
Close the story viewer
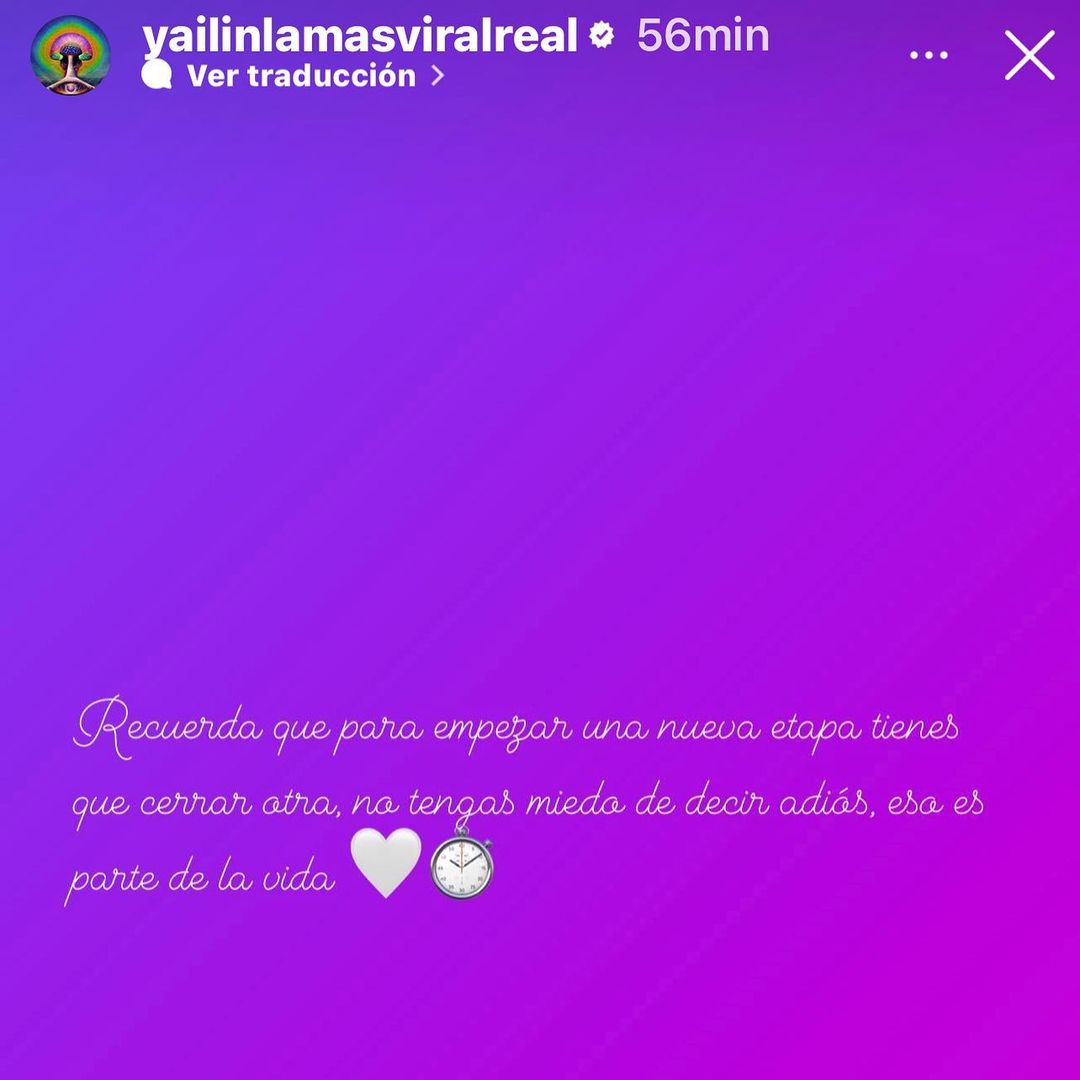1029,55
